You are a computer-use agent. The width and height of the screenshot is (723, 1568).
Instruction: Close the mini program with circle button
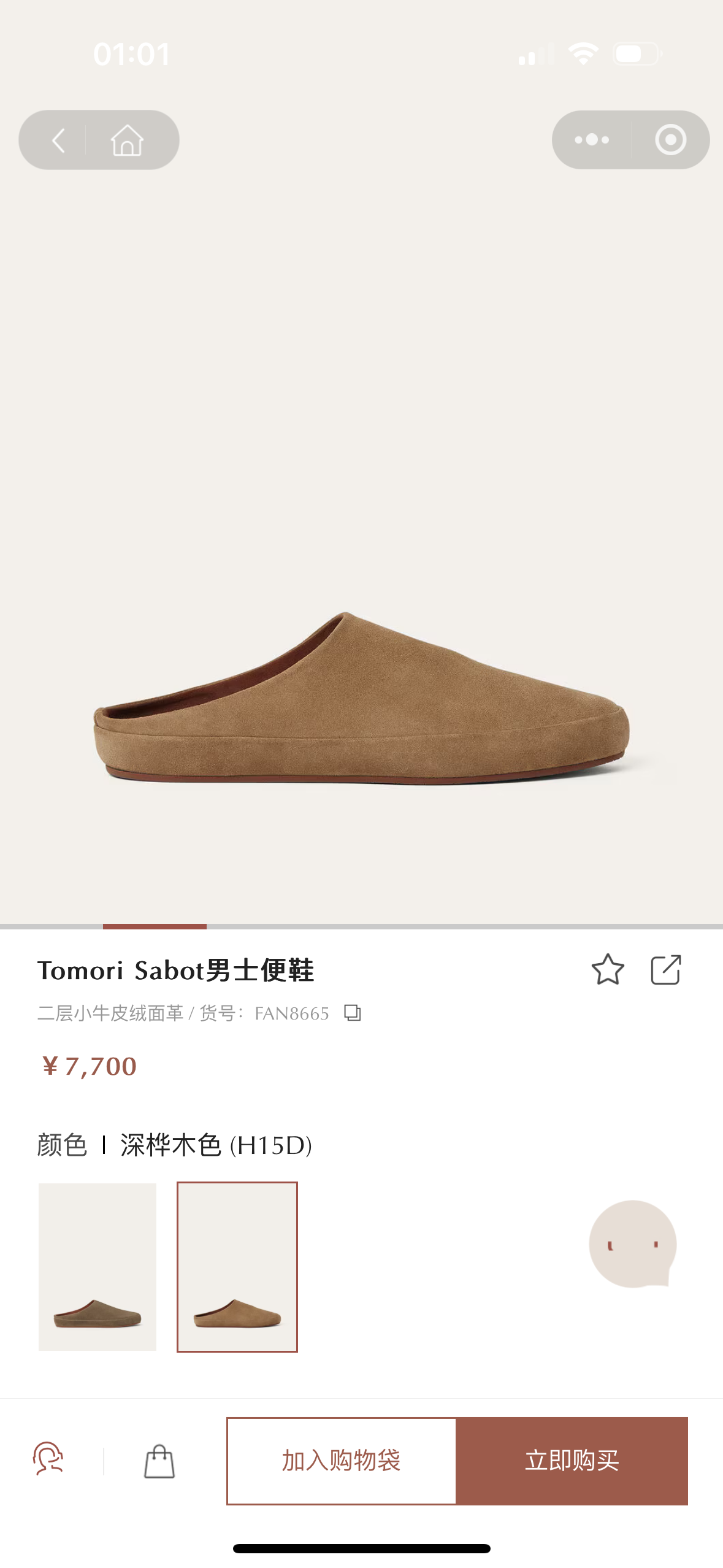pos(670,140)
